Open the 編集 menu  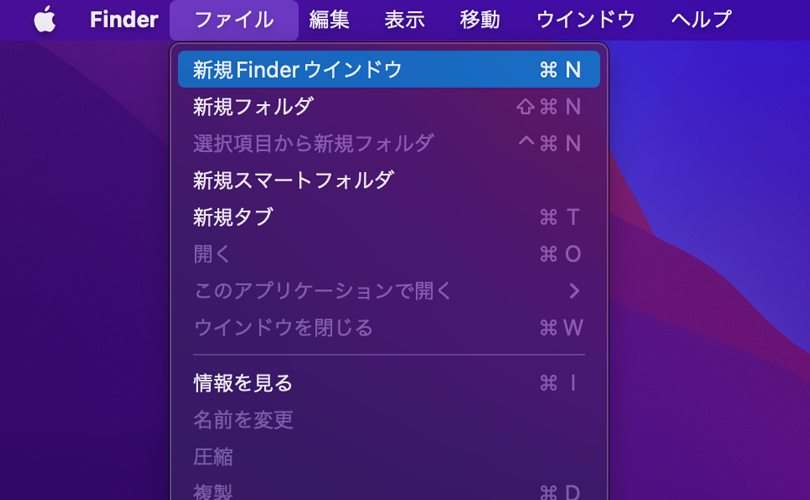(x=329, y=19)
